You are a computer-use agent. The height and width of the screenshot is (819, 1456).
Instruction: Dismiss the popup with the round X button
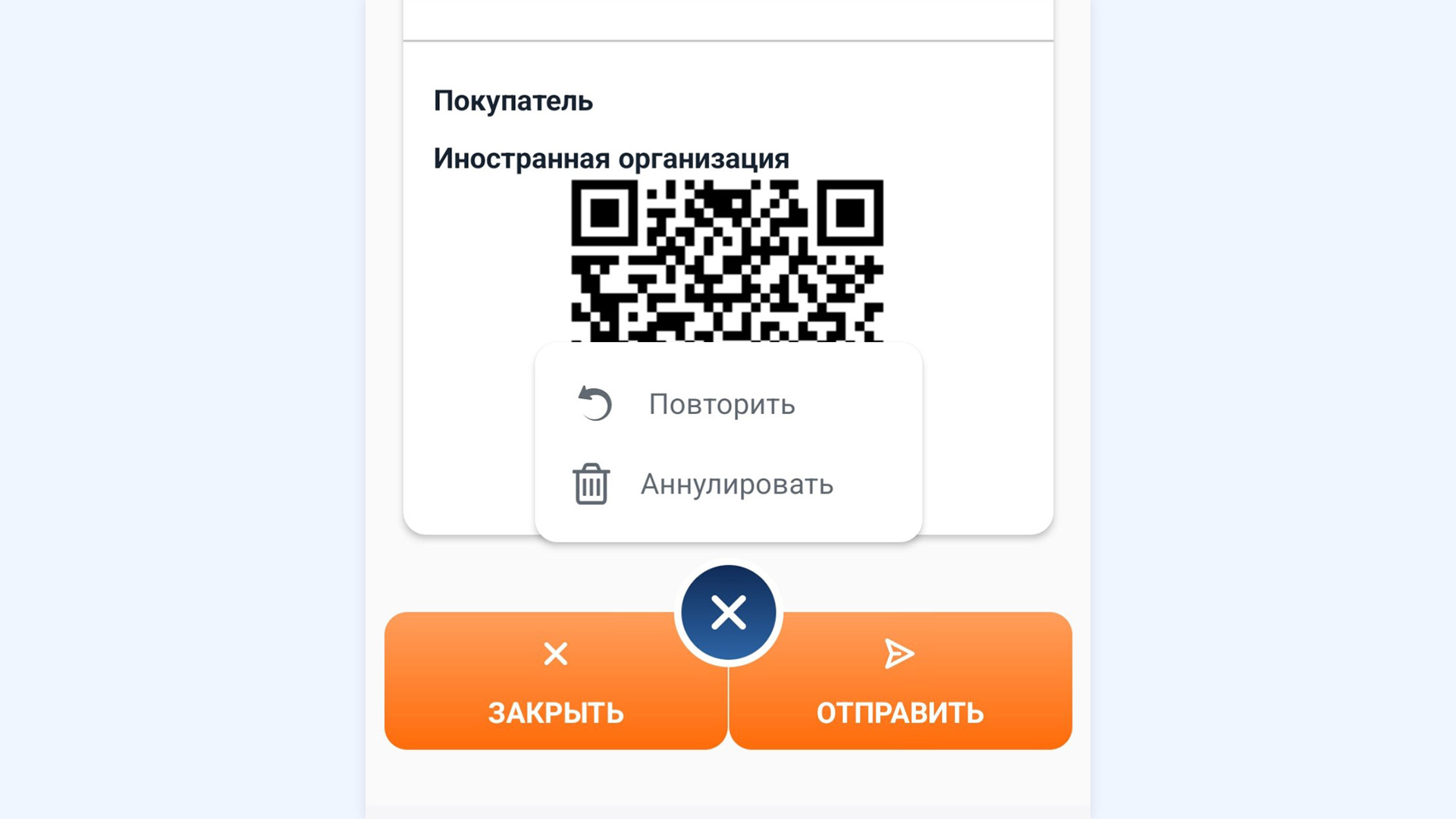pyautogui.click(x=728, y=613)
